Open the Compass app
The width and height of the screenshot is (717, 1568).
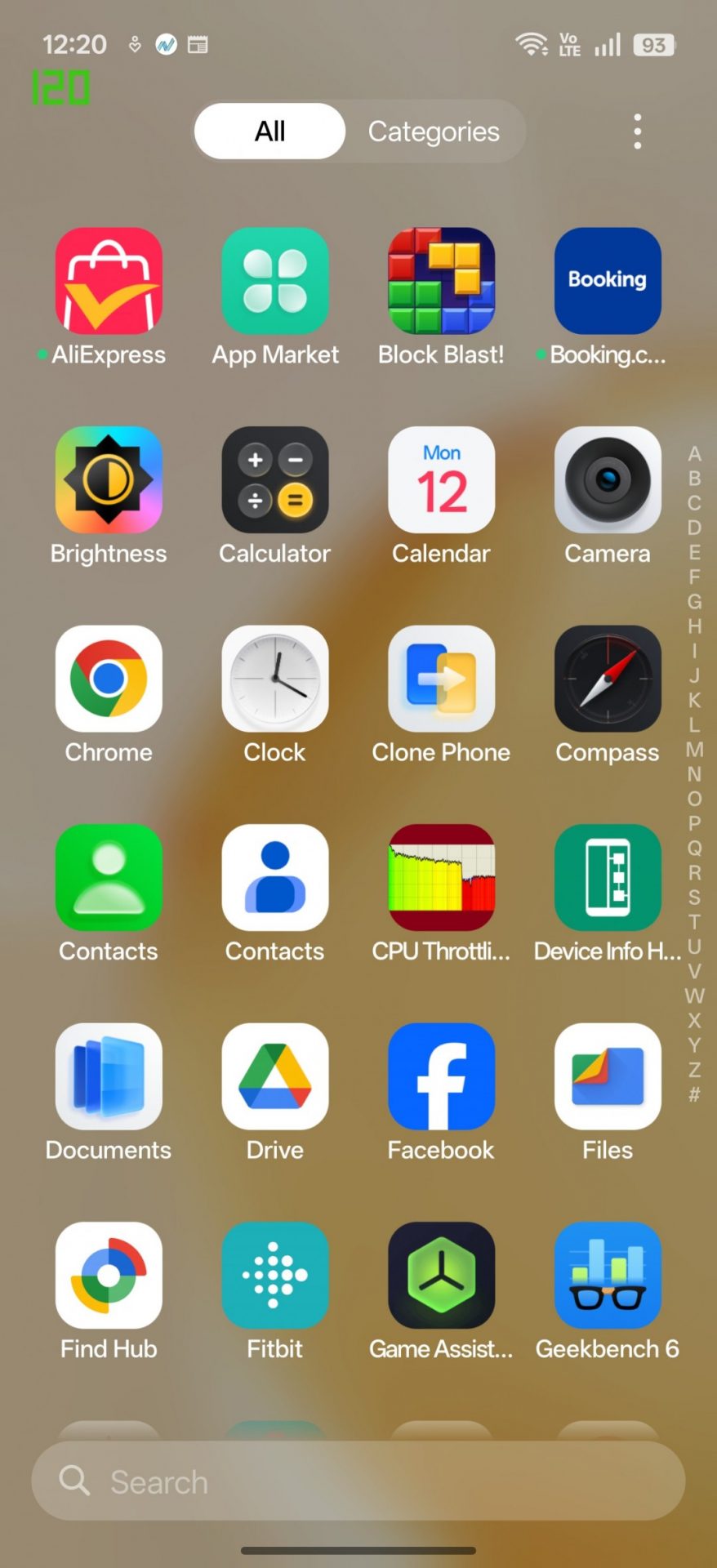pos(608,679)
